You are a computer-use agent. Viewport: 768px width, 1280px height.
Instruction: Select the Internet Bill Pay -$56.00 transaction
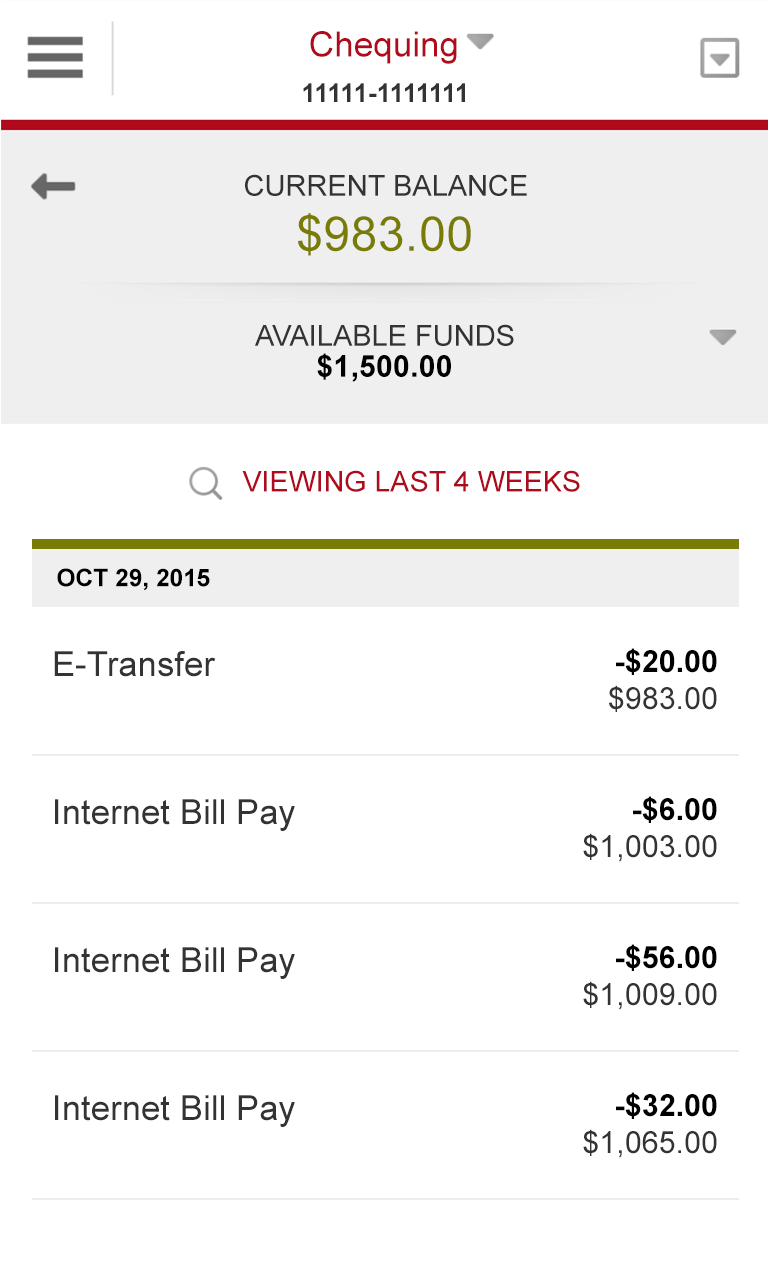[x=385, y=977]
